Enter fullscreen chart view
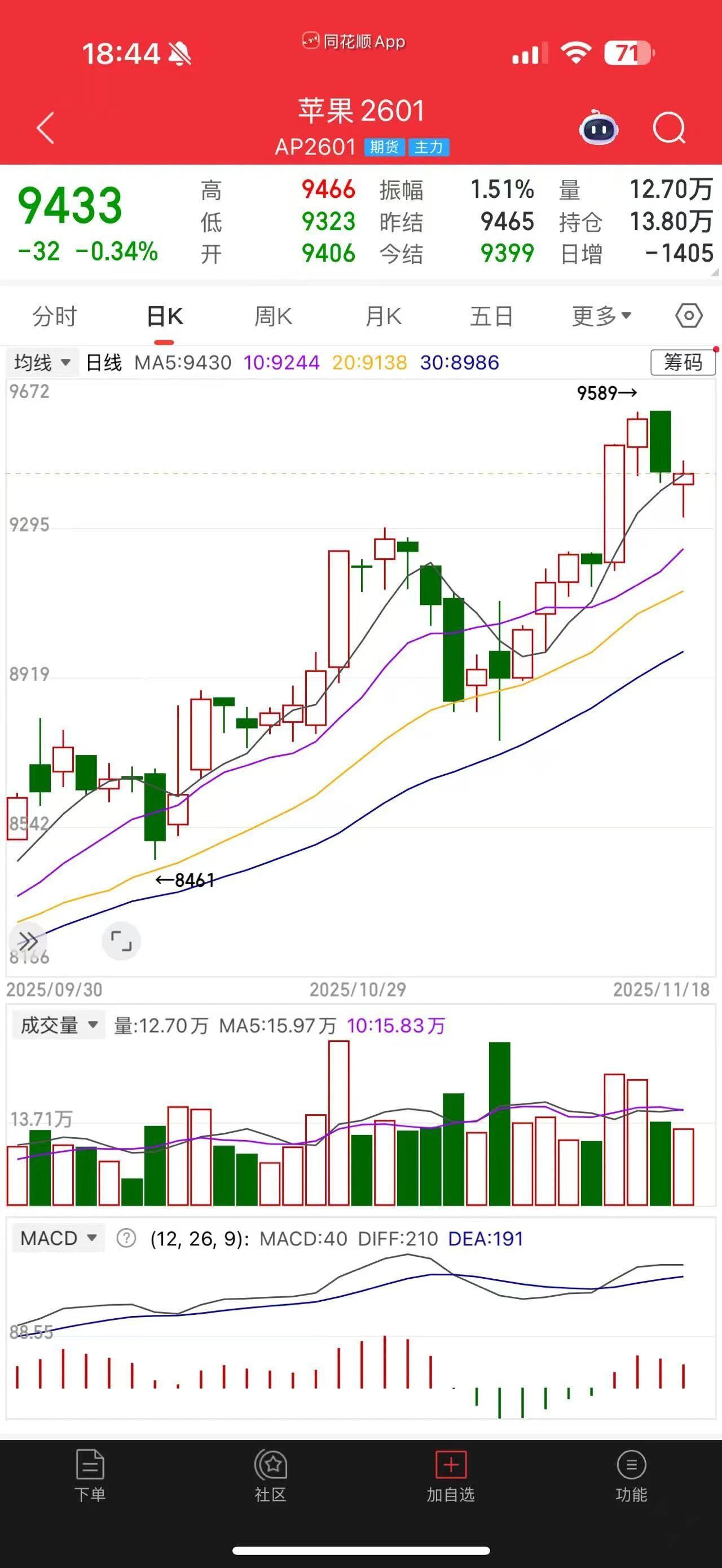The image size is (722, 1568). click(x=121, y=941)
